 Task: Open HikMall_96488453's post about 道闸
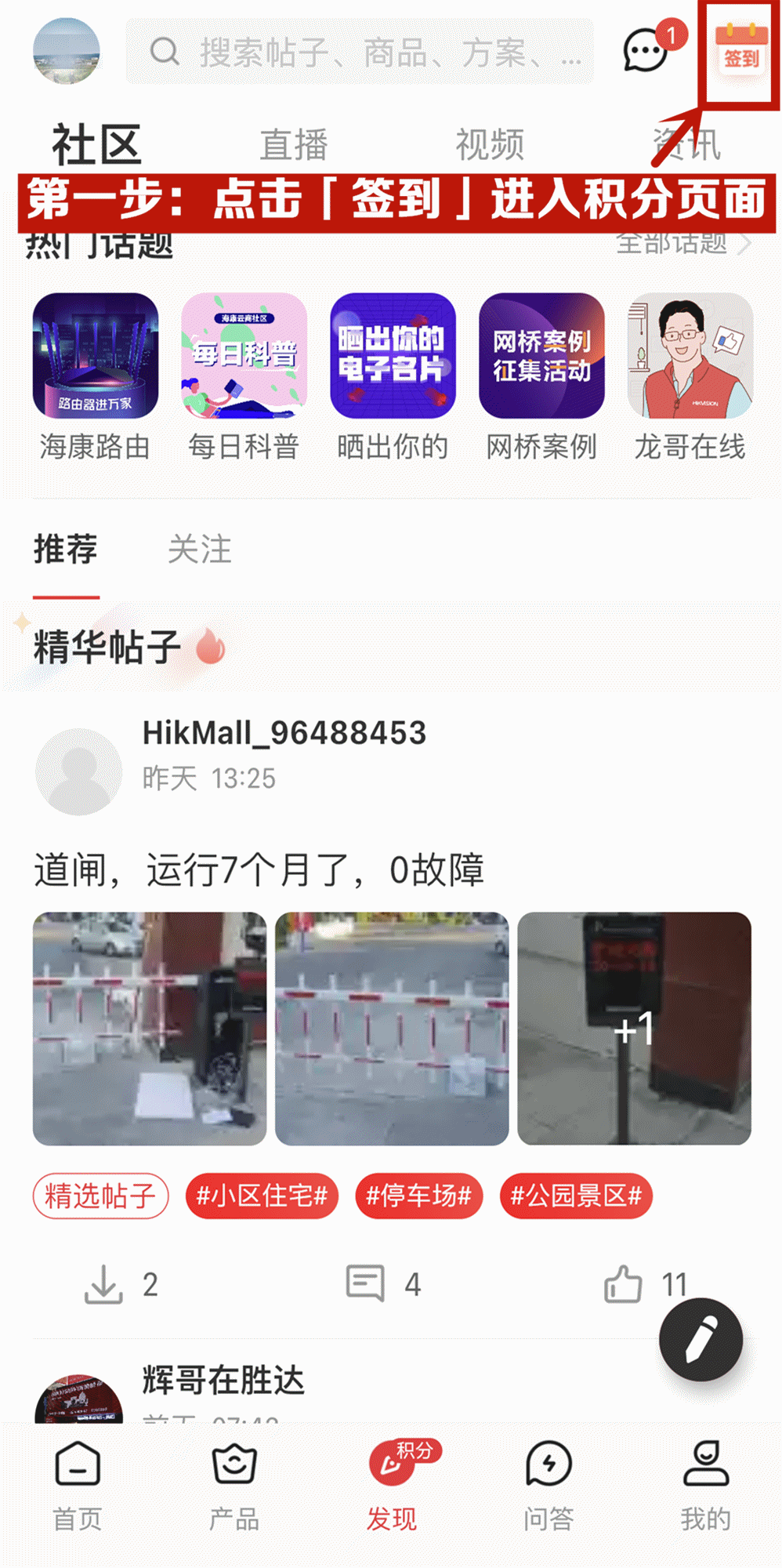pos(259,870)
